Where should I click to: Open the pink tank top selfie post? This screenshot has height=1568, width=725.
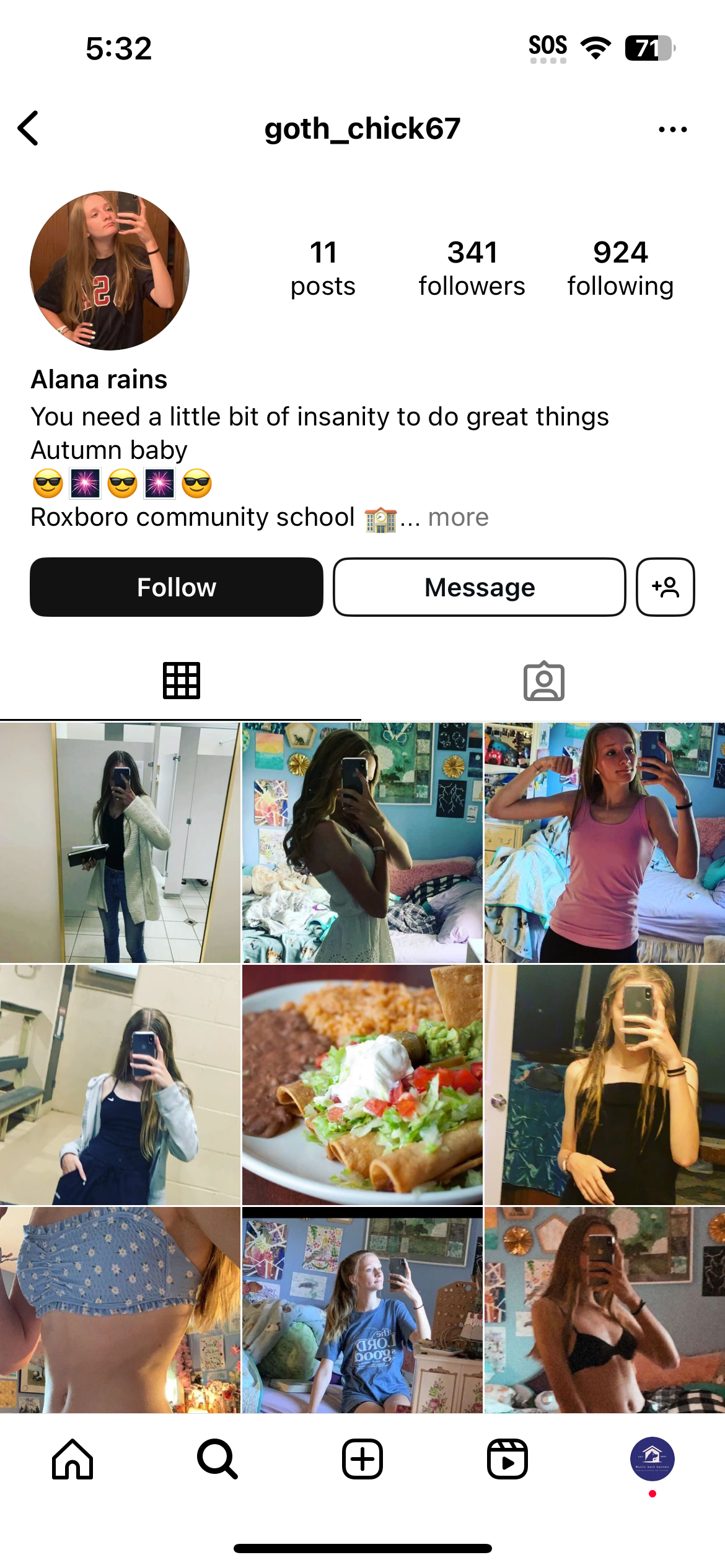pos(604,842)
